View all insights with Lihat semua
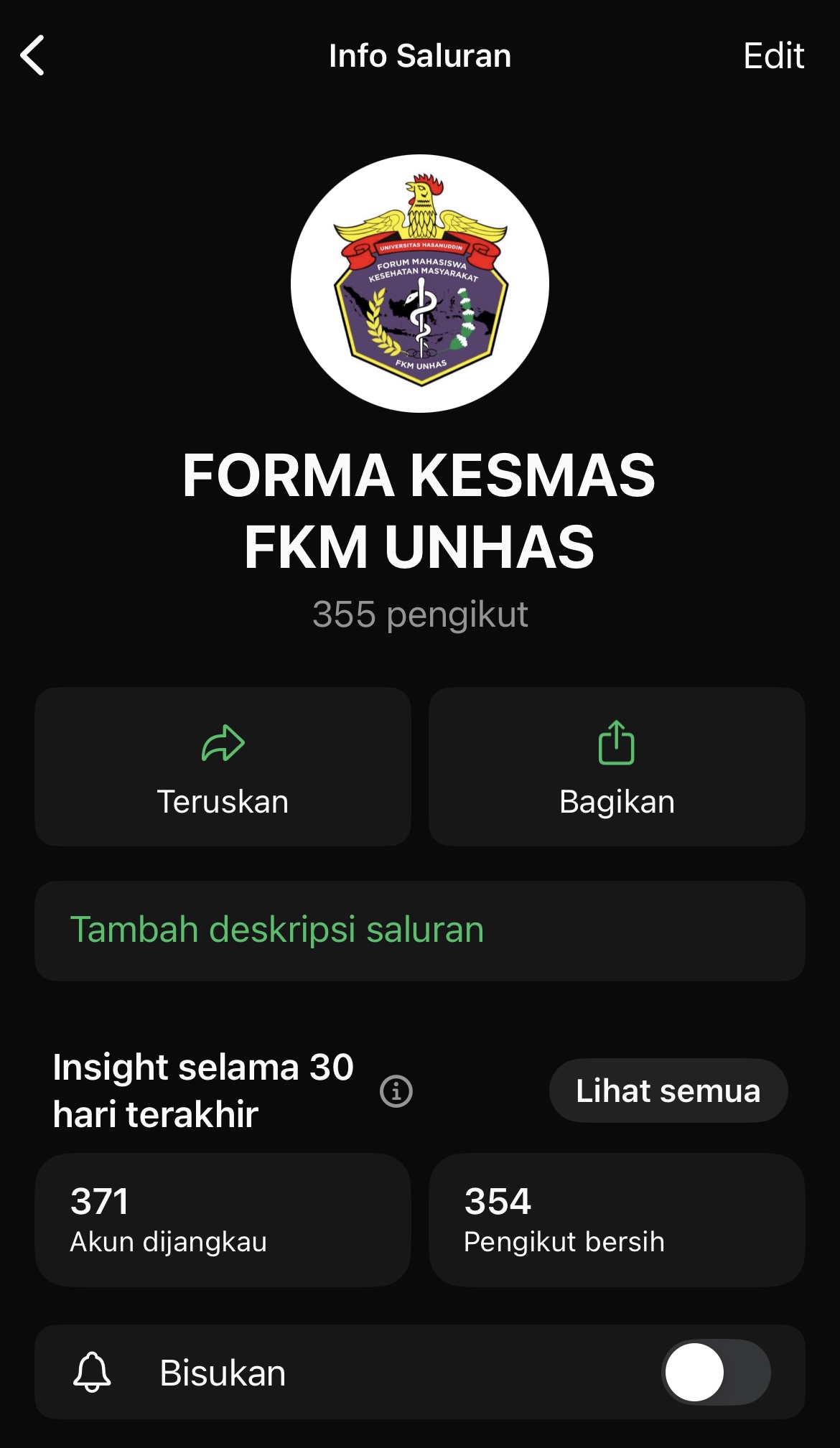Screen dimensions: 840x1448 coord(668,1090)
